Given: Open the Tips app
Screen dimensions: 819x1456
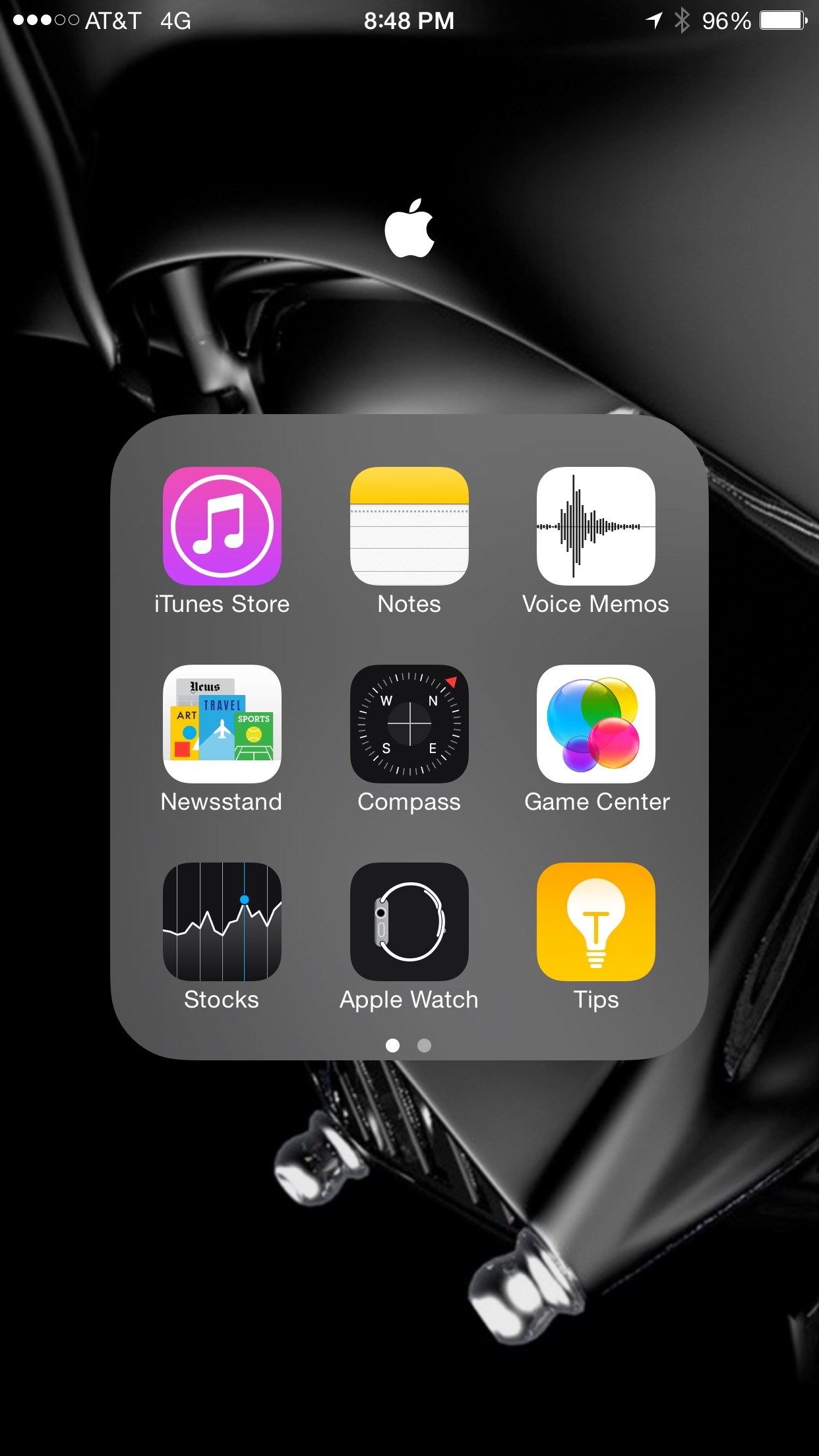Looking at the screenshot, I should [596, 922].
